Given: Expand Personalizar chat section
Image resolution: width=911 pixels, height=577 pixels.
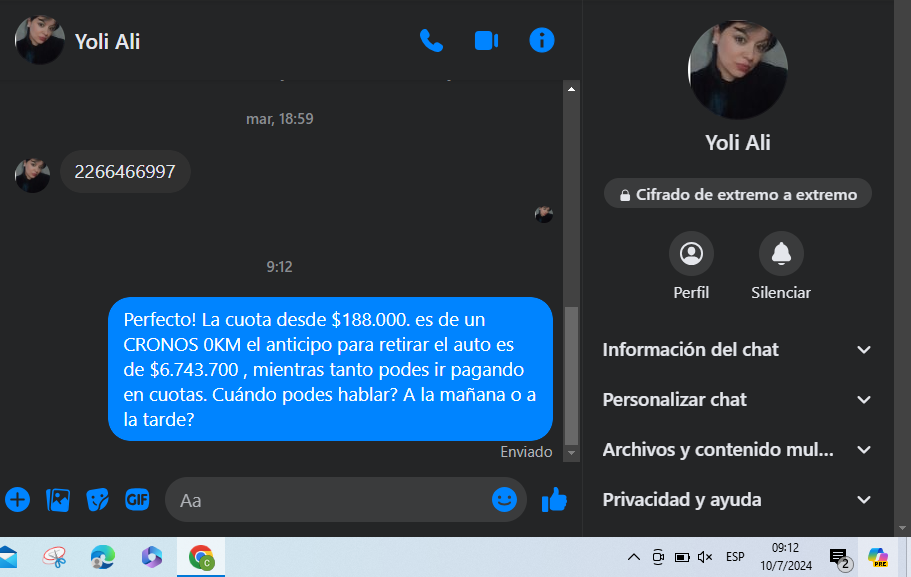Looking at the screenshot, I should pos(737,400).
